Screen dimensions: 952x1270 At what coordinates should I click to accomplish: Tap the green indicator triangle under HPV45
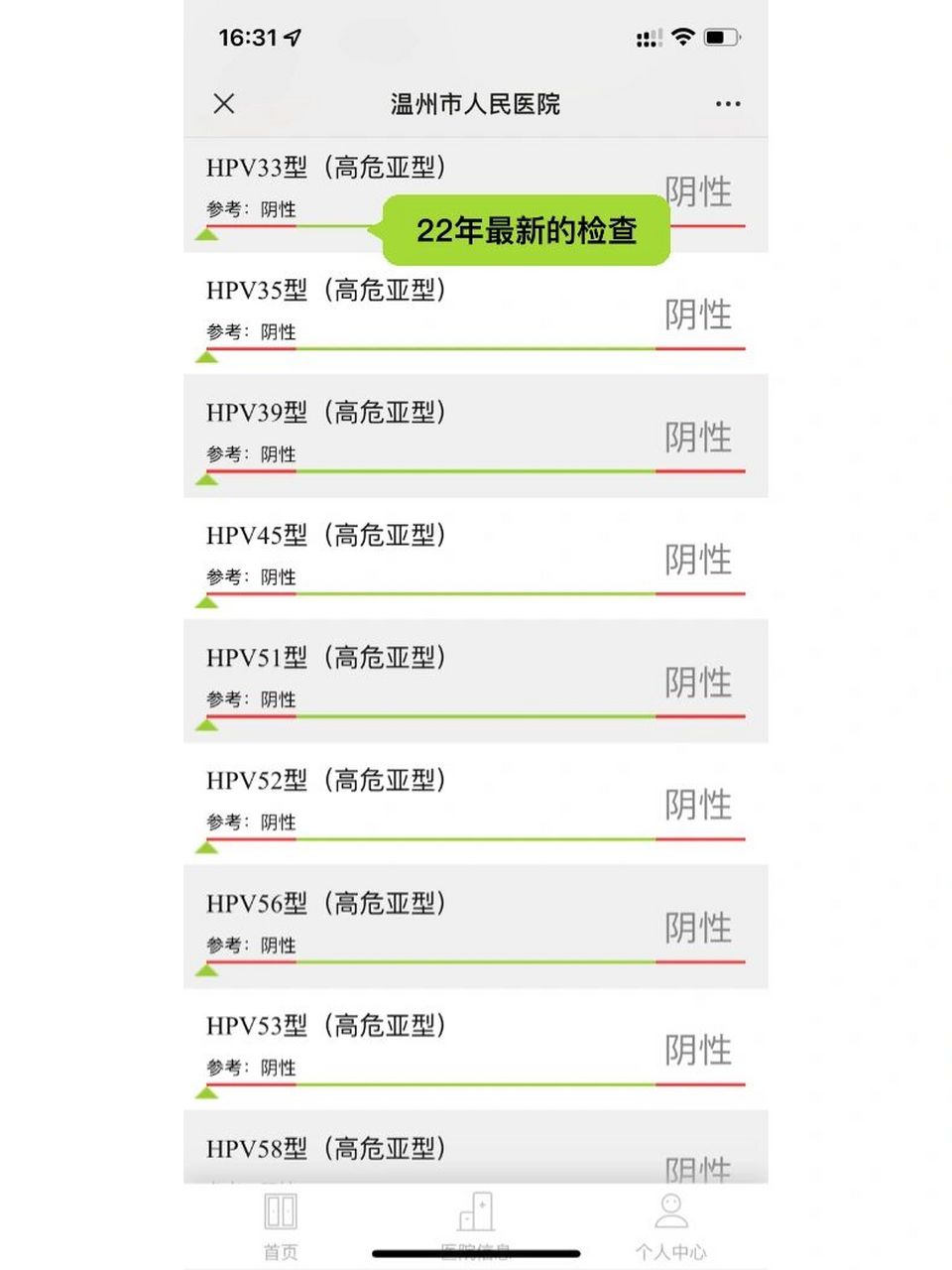(209, 598)
